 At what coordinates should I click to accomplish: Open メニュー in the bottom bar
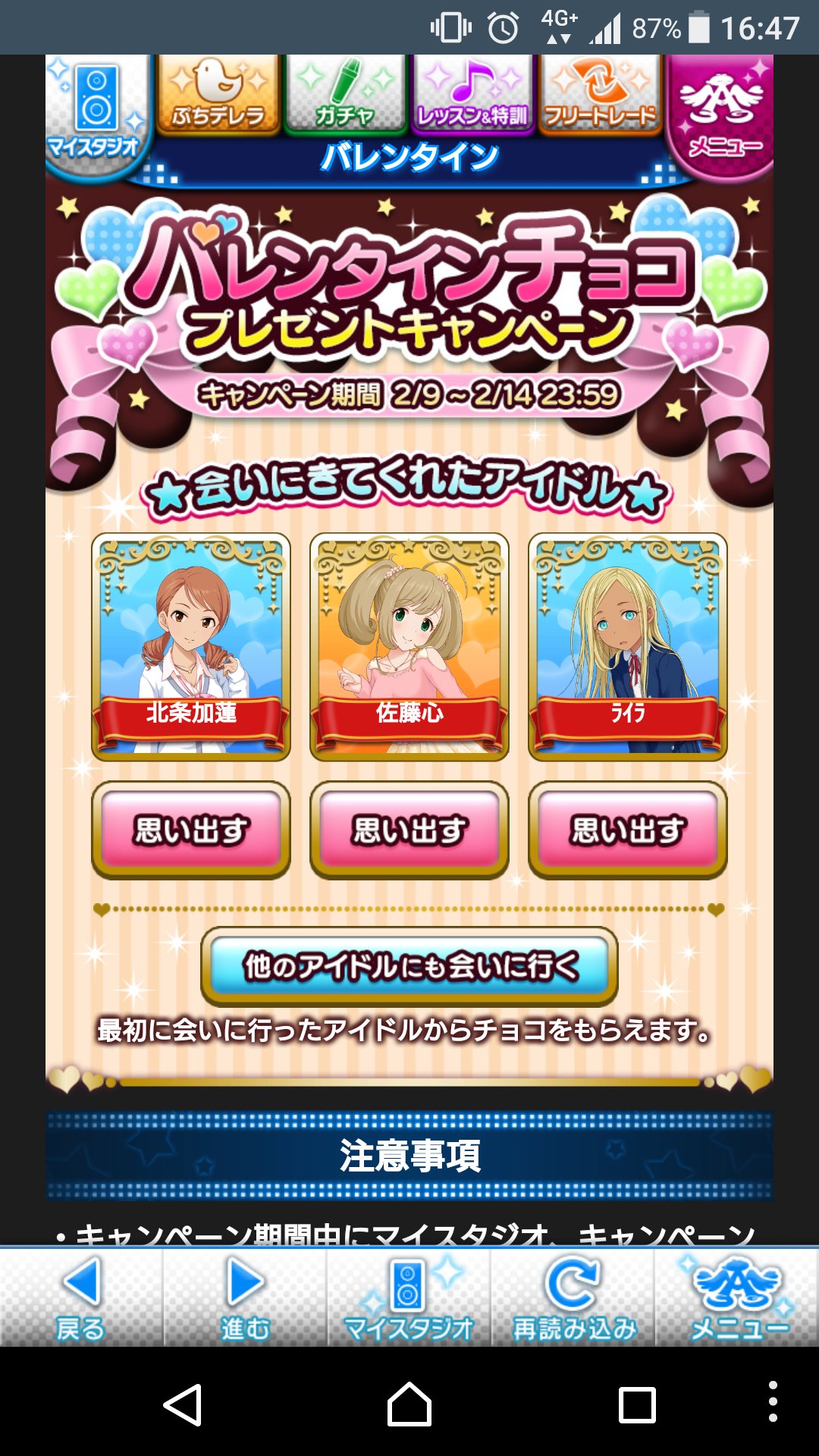click(737, 1298)
